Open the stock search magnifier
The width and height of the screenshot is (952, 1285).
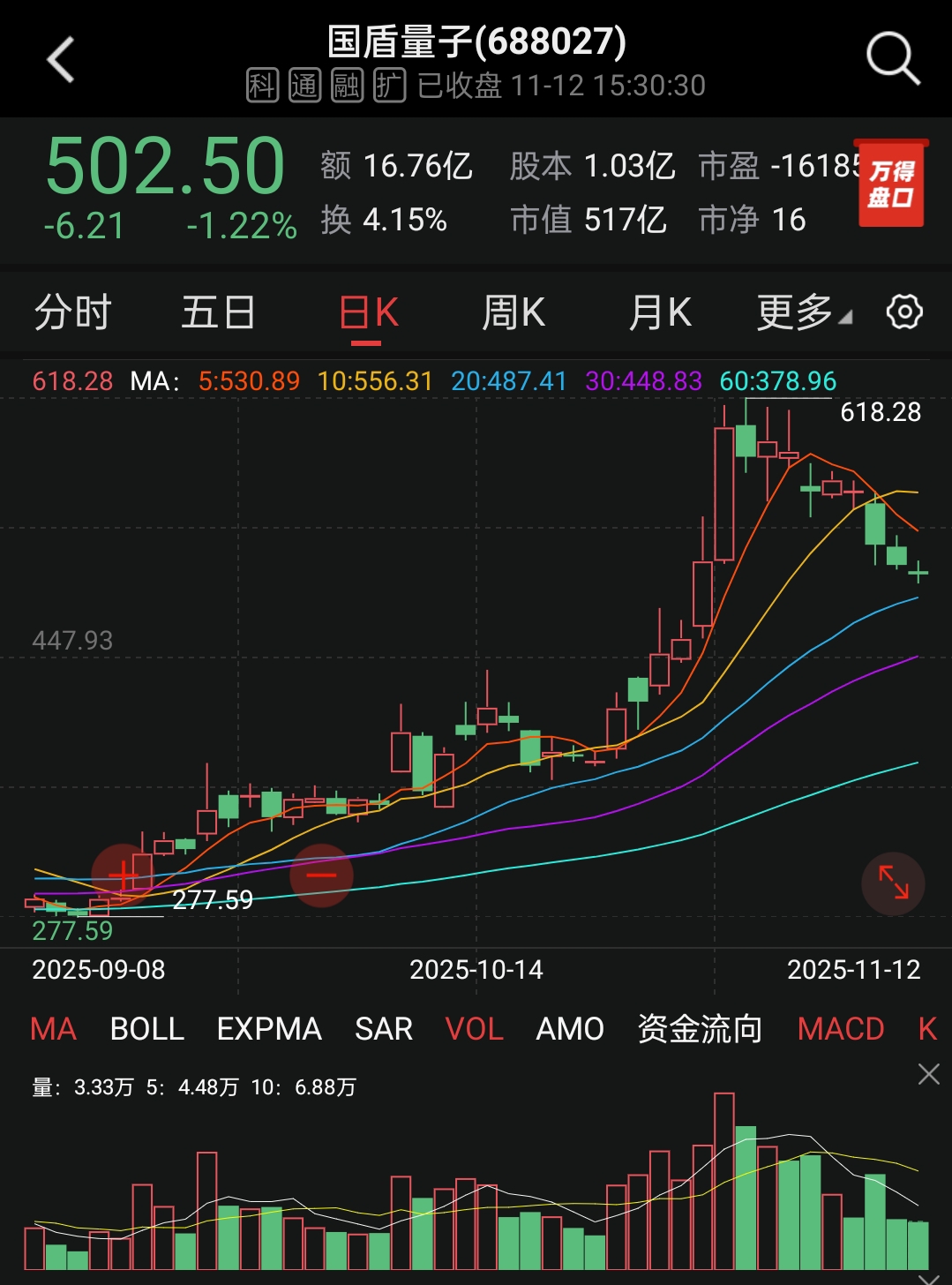point(892,59)
